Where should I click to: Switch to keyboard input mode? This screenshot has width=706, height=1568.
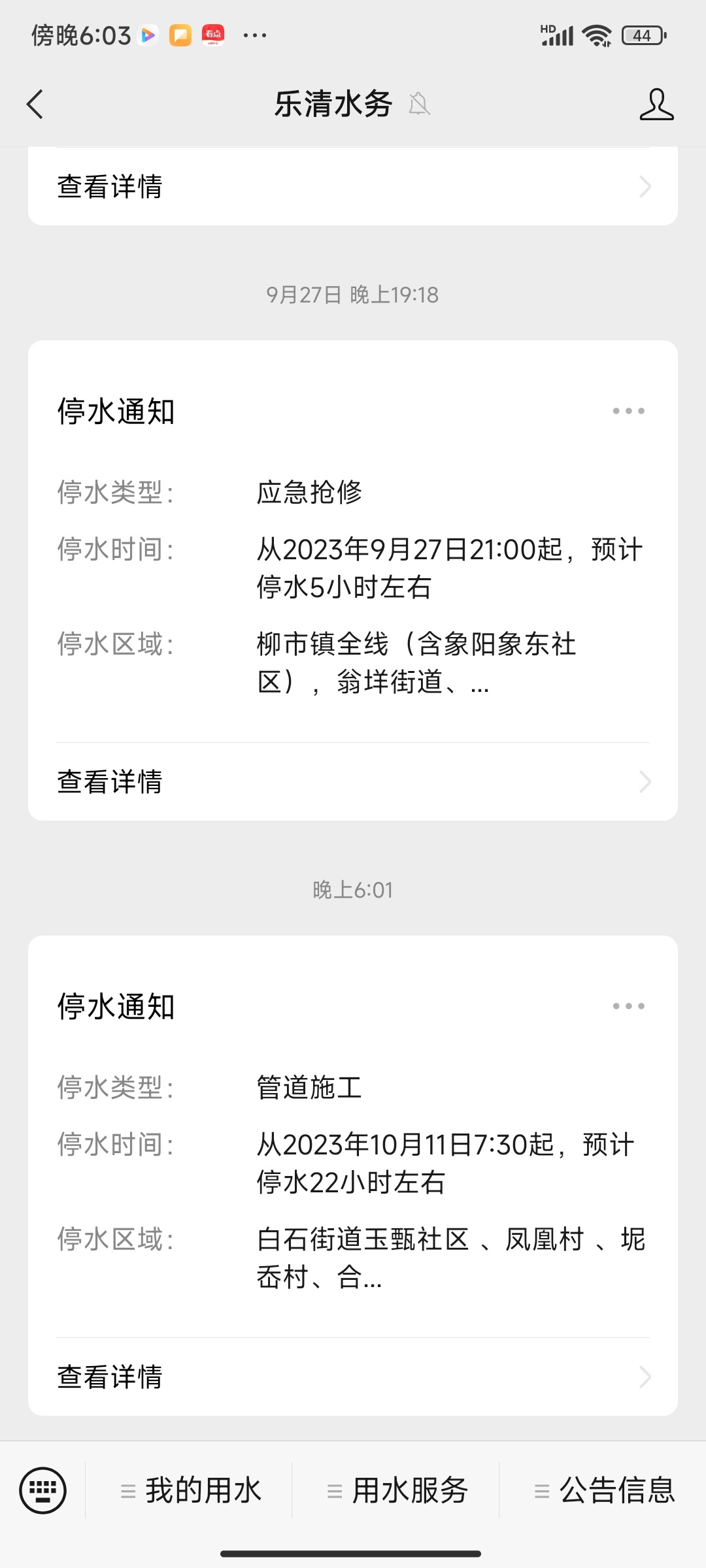tap(43, 1490)
